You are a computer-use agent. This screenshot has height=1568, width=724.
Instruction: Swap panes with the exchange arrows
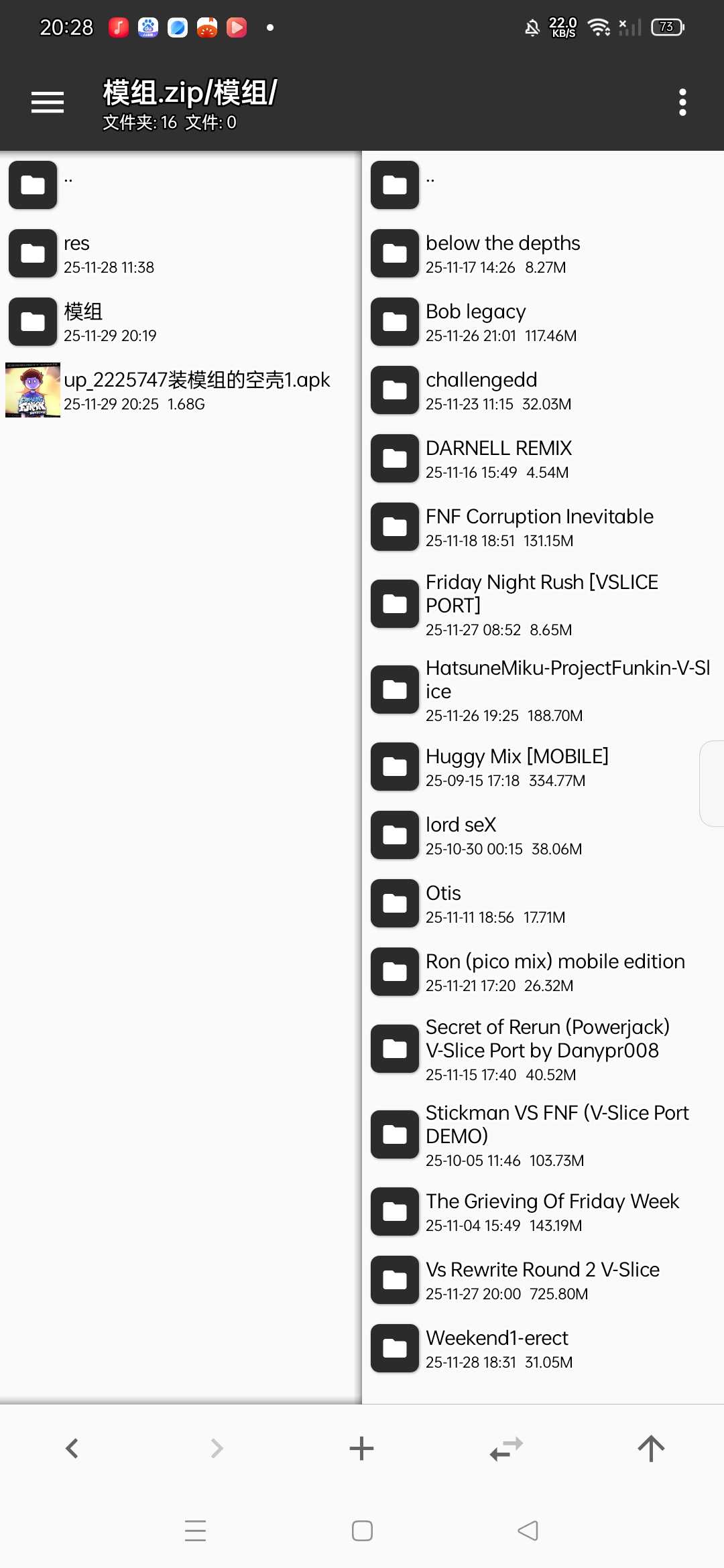506,1448
